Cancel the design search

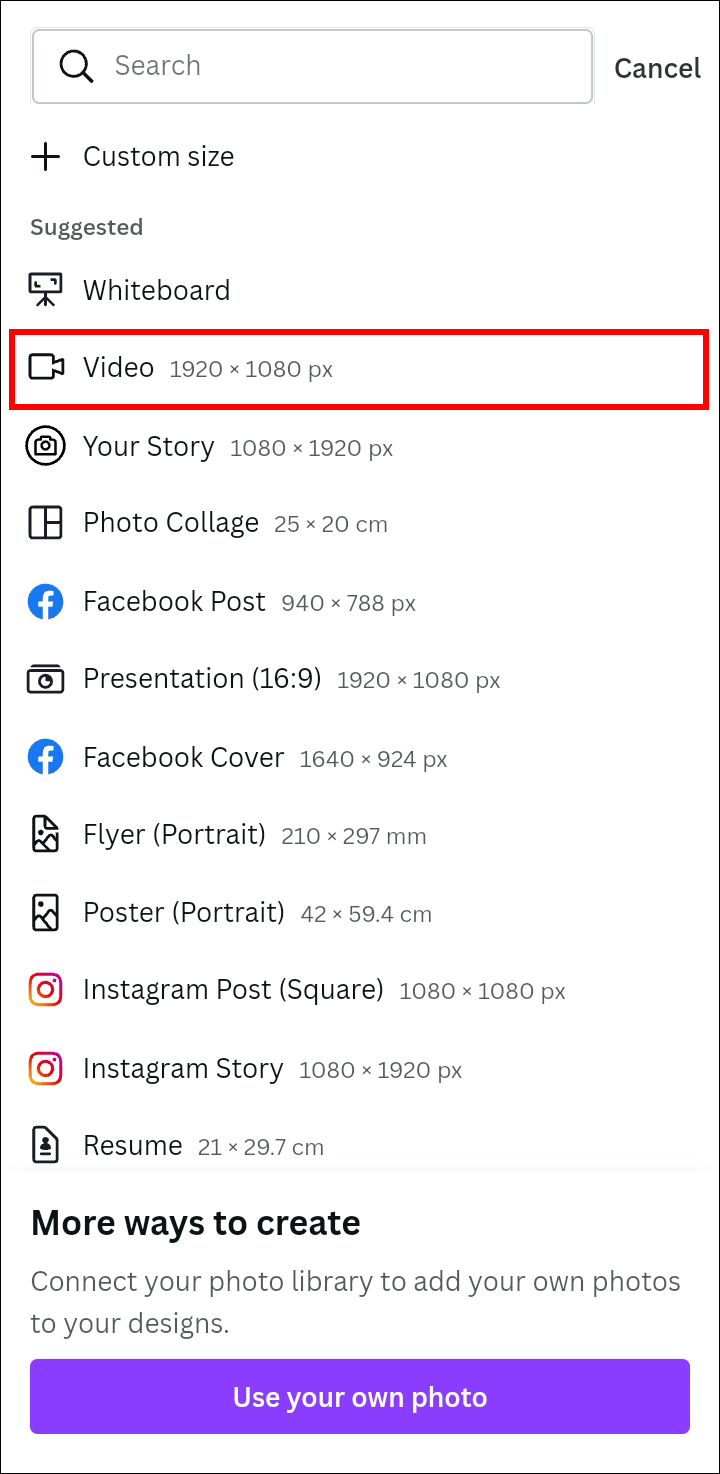(x=657, y=68)
